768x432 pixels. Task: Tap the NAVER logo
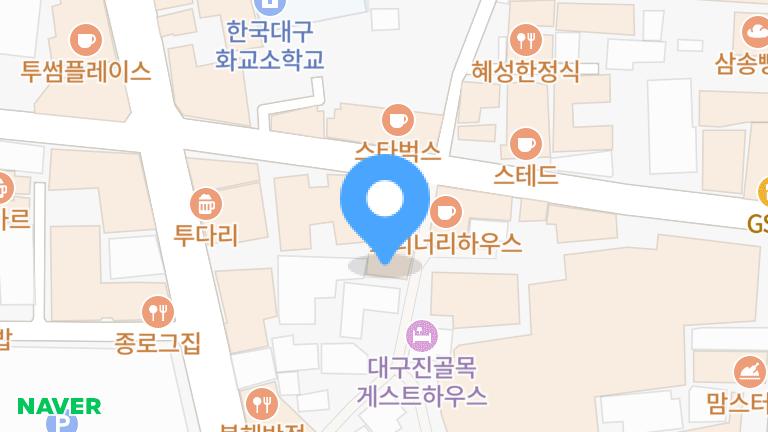(x=59, y=406)
